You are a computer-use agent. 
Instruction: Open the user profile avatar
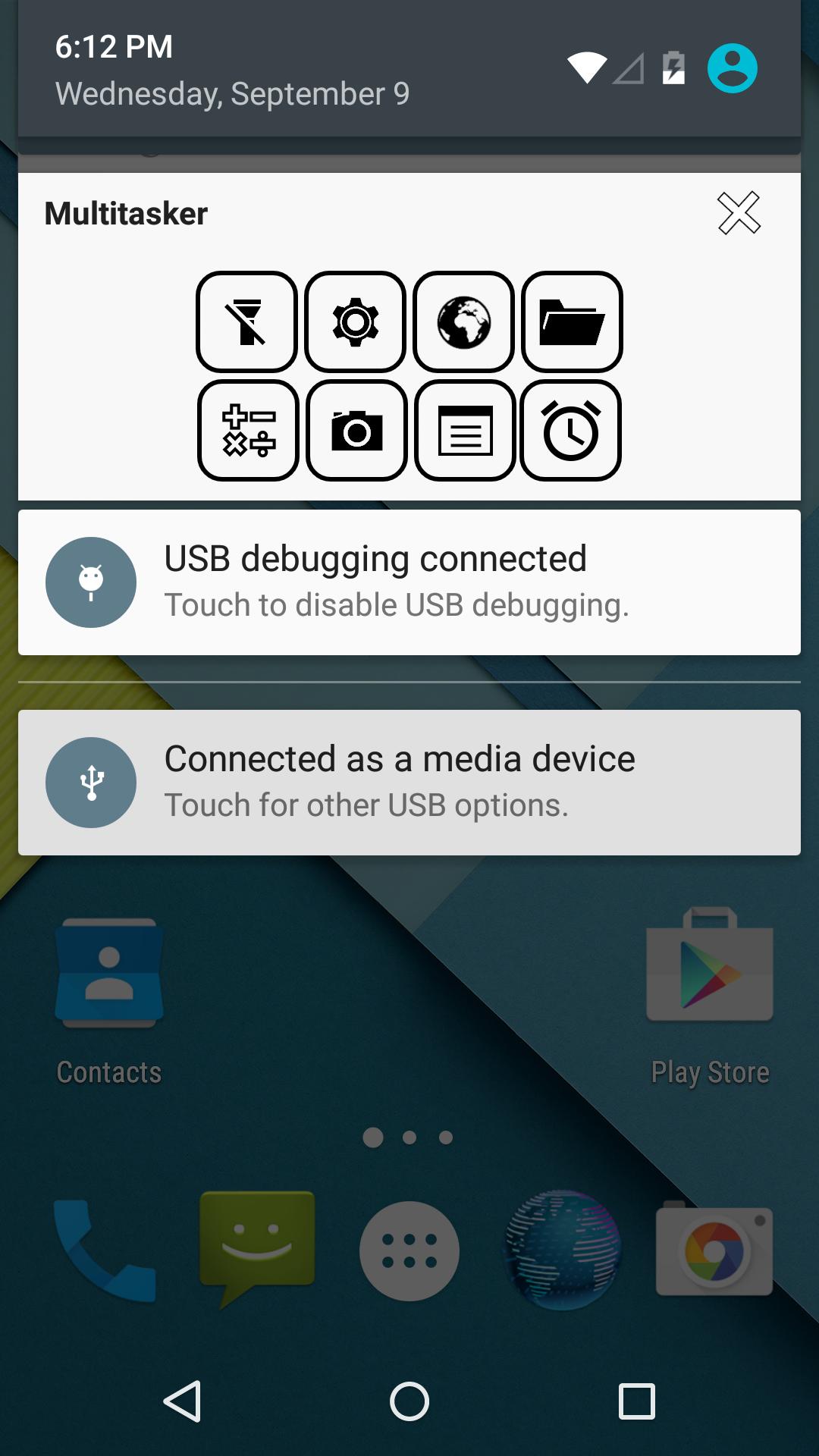pyautogui.click(x=732, y=68)
